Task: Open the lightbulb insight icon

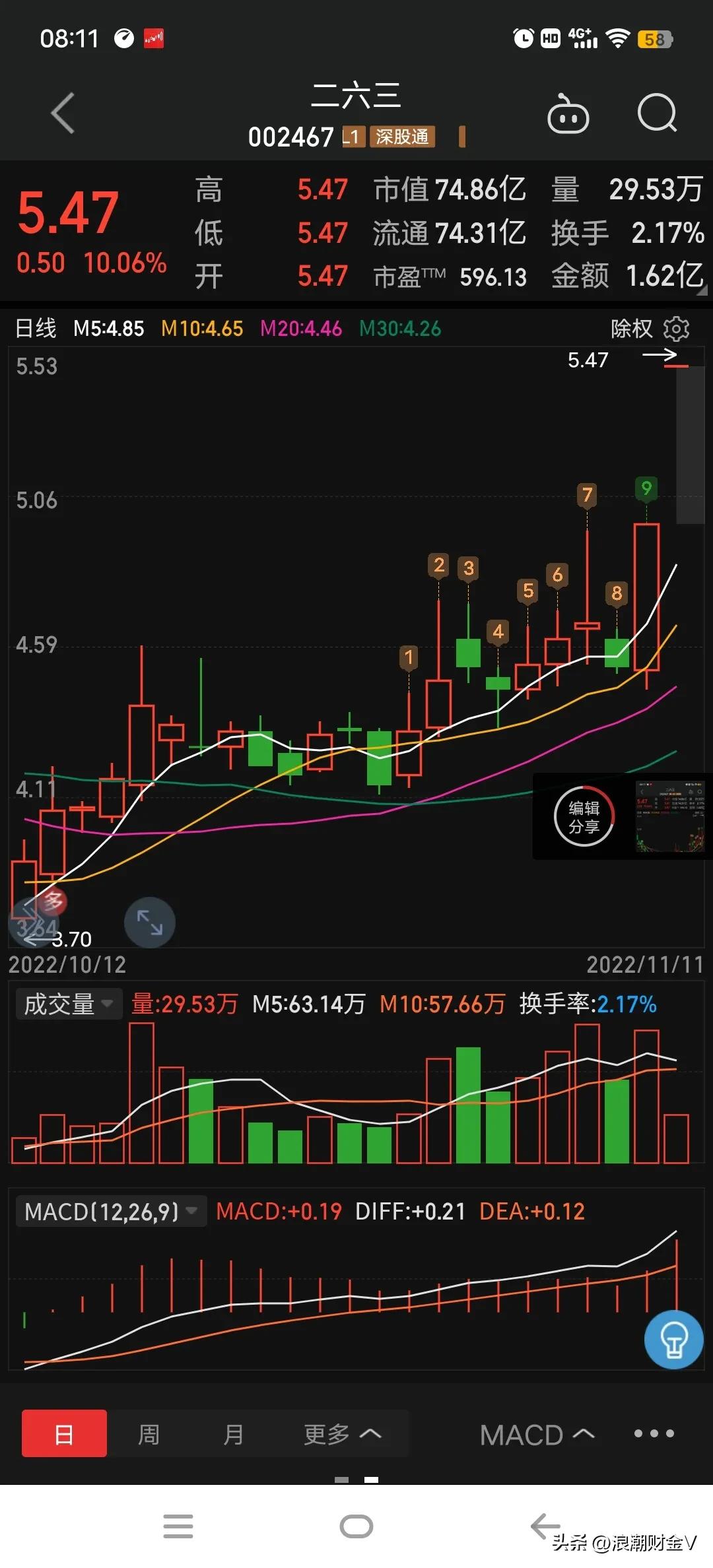Action: (x=673, y=1339)
